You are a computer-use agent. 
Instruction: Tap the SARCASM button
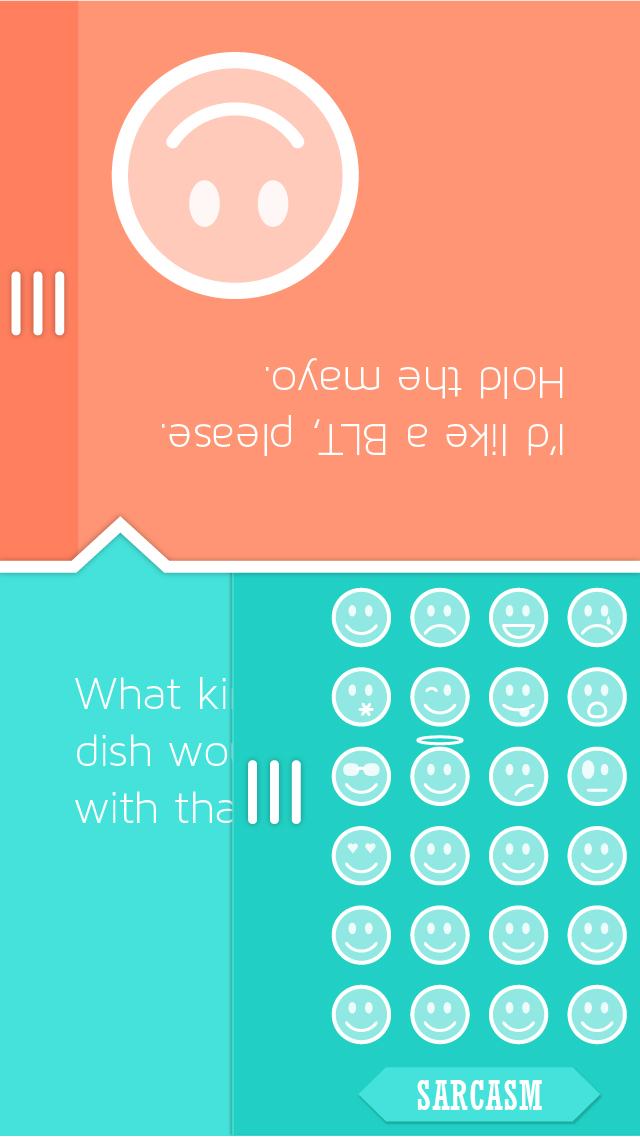(x=479, y=1095)
